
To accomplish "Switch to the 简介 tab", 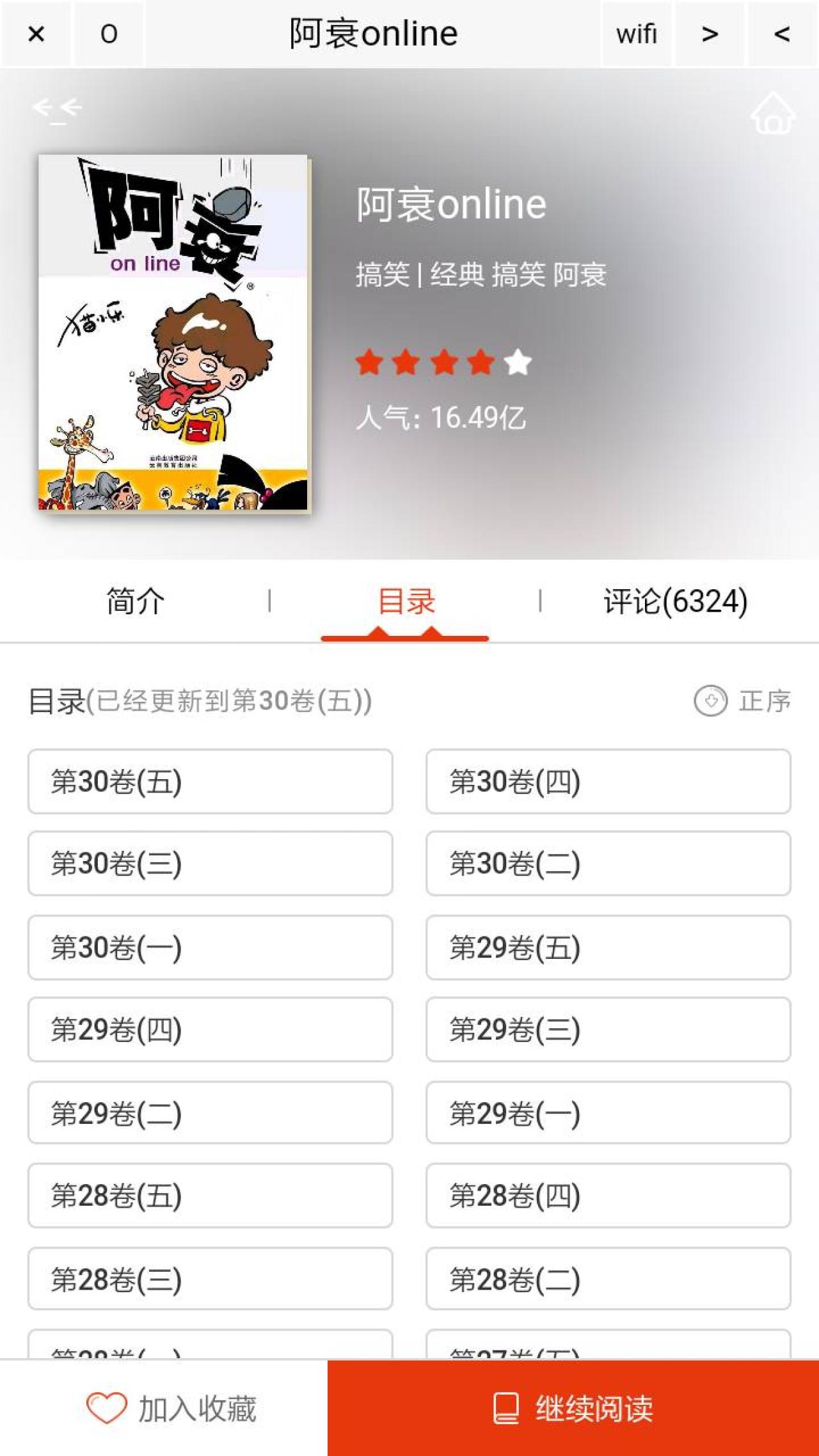I will (x=135, y=601).
